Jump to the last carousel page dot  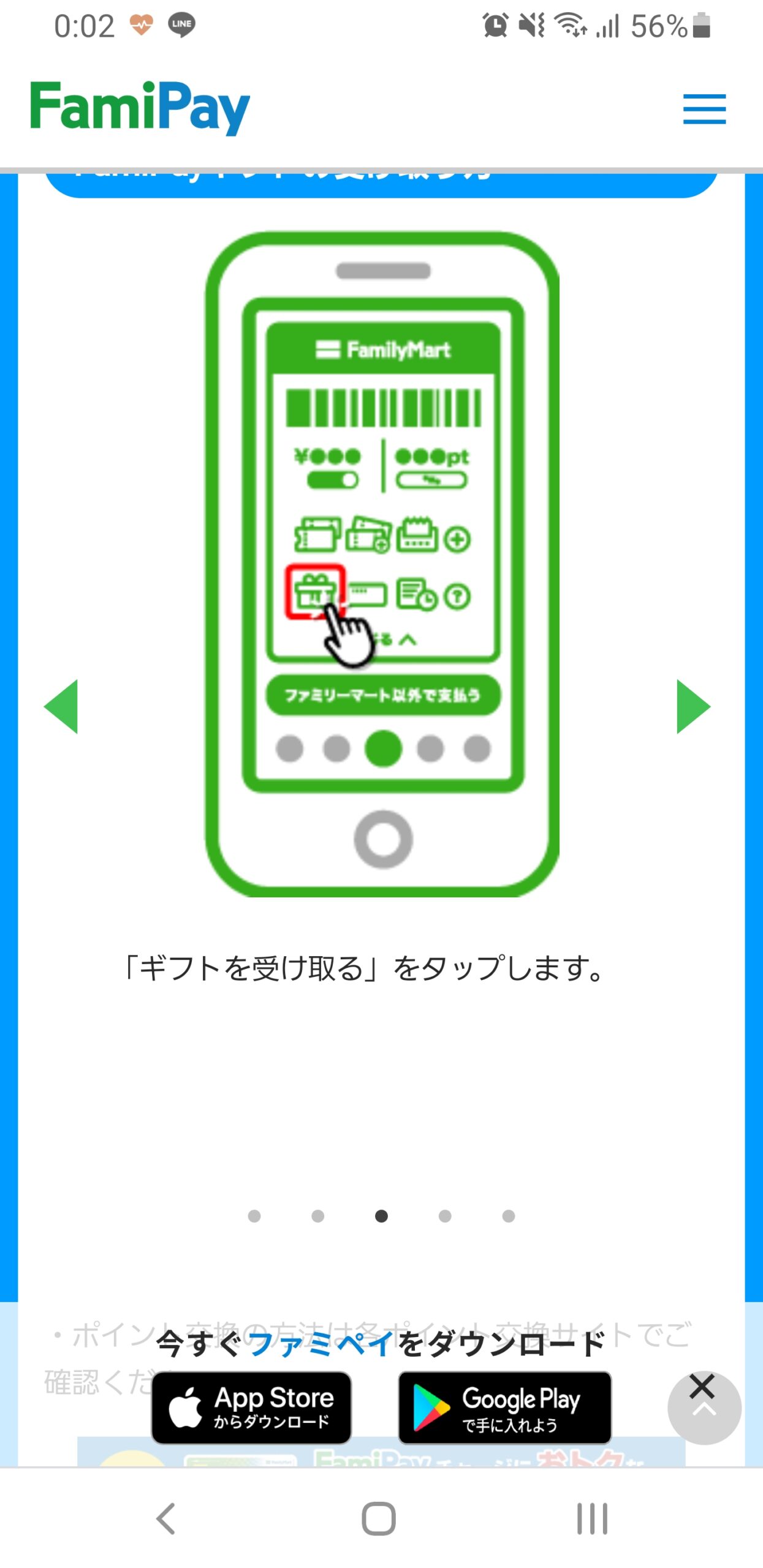click(508, 1216)
